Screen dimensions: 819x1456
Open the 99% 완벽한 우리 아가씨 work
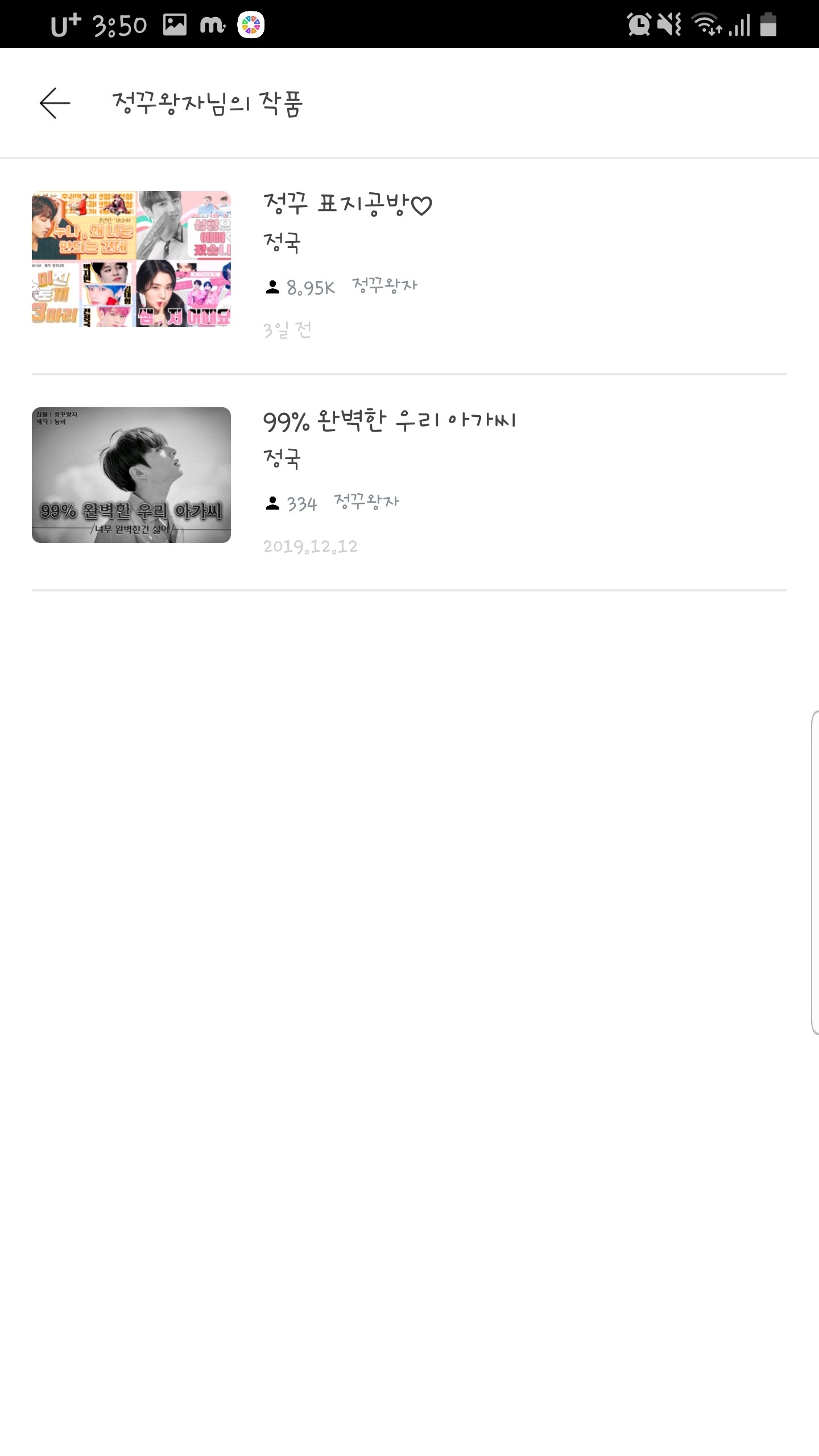pyautogui.click(x=389, y=421)
